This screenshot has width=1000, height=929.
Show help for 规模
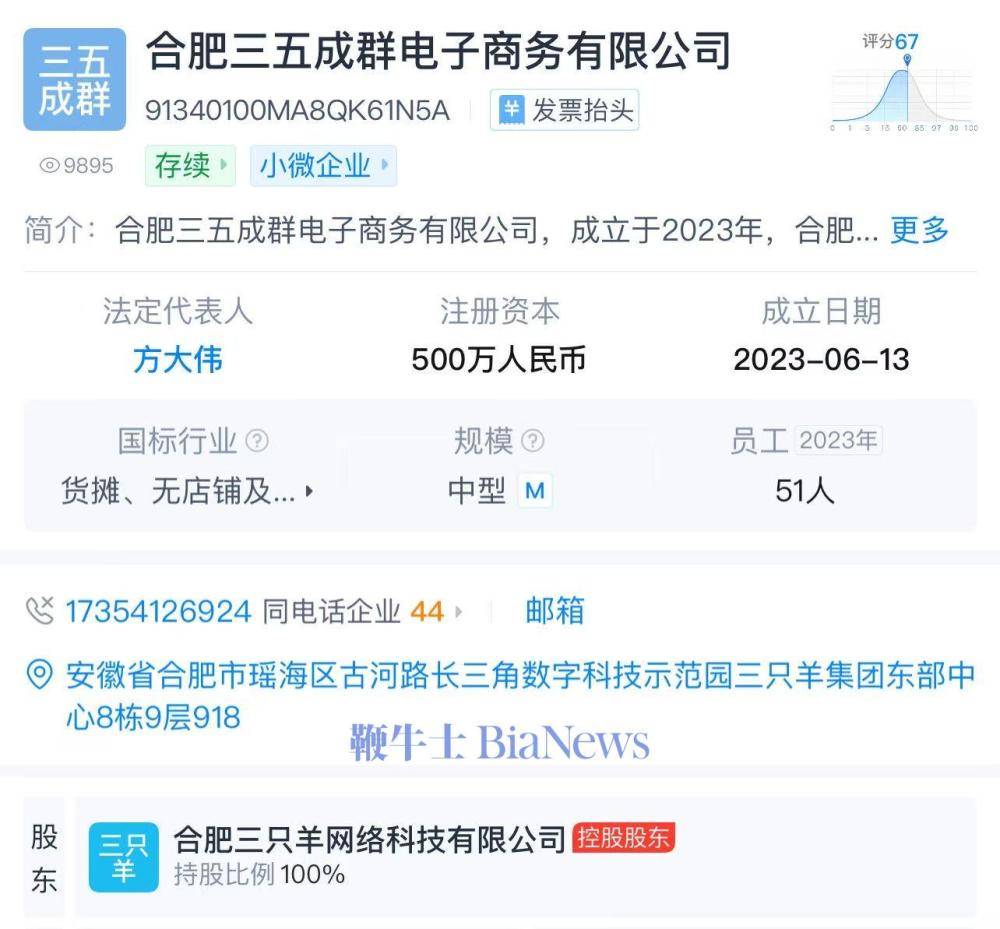pos(533,441)
